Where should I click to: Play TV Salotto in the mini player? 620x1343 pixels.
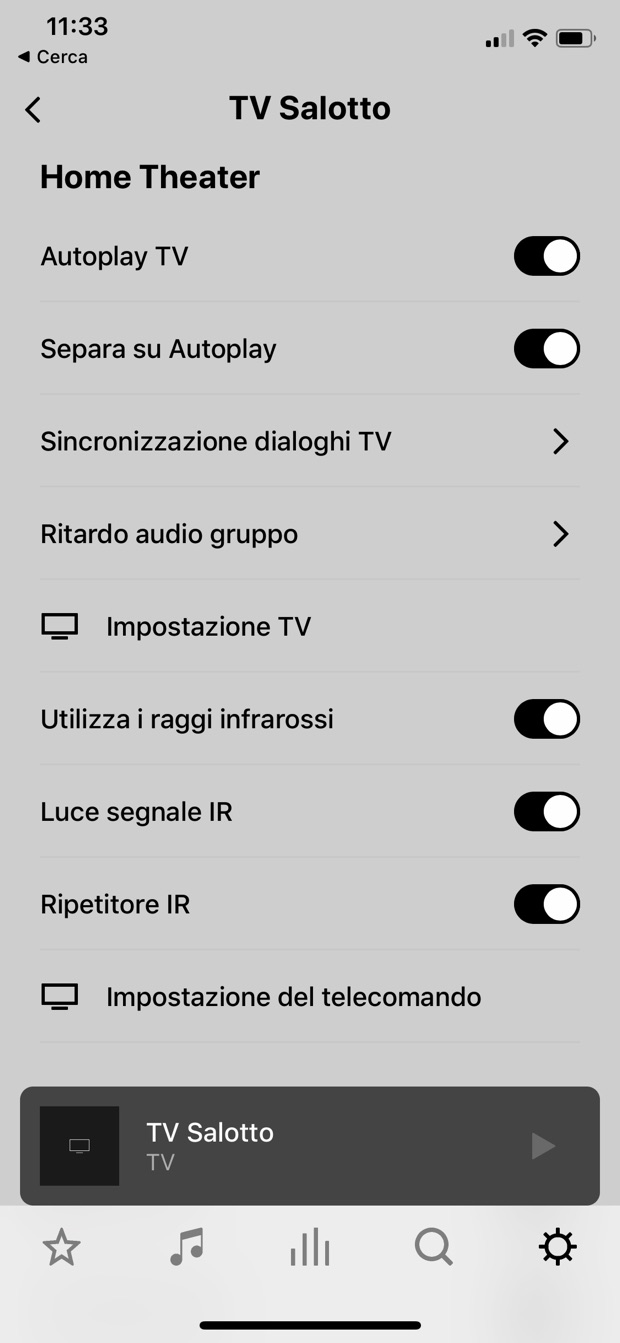542,1146
